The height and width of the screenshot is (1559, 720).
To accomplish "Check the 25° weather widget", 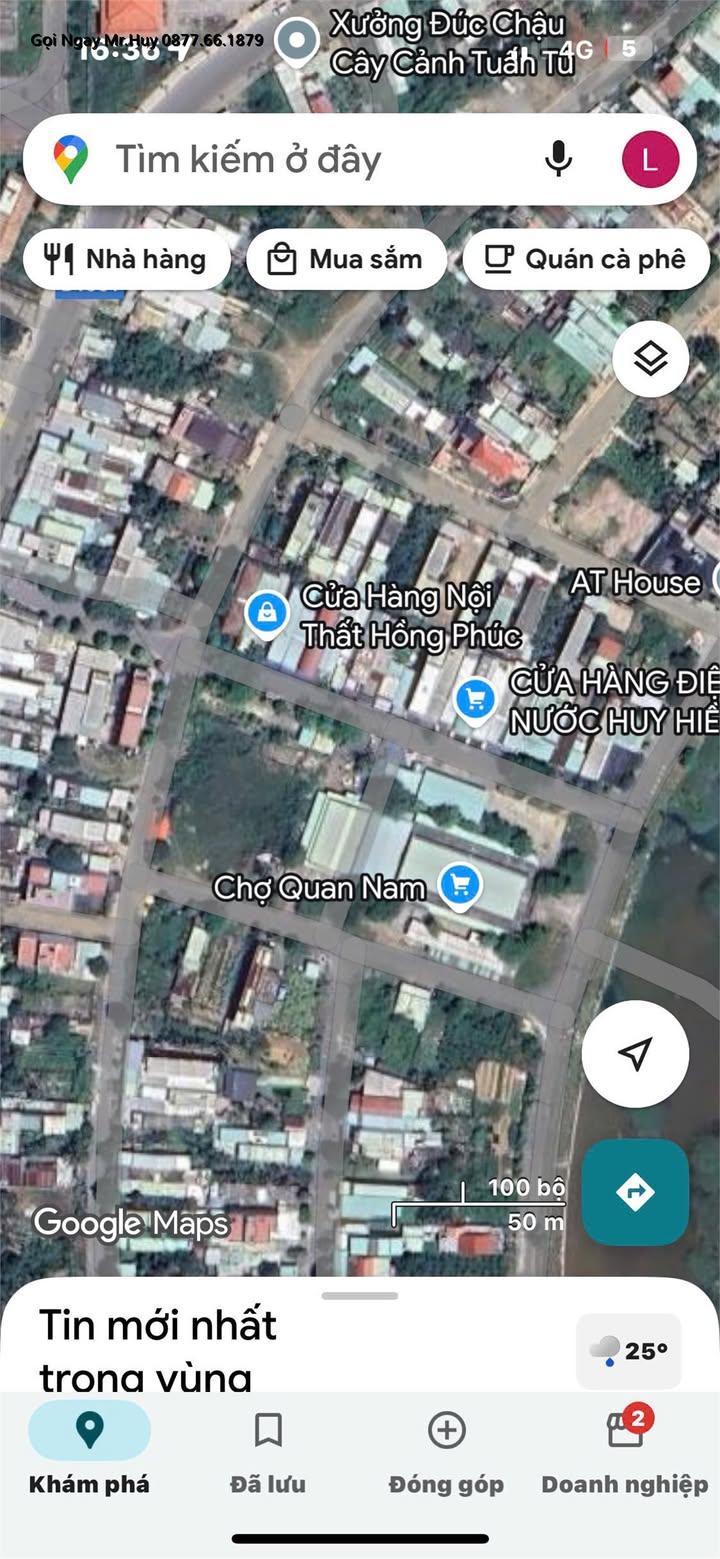I will tap(629, 1351).
